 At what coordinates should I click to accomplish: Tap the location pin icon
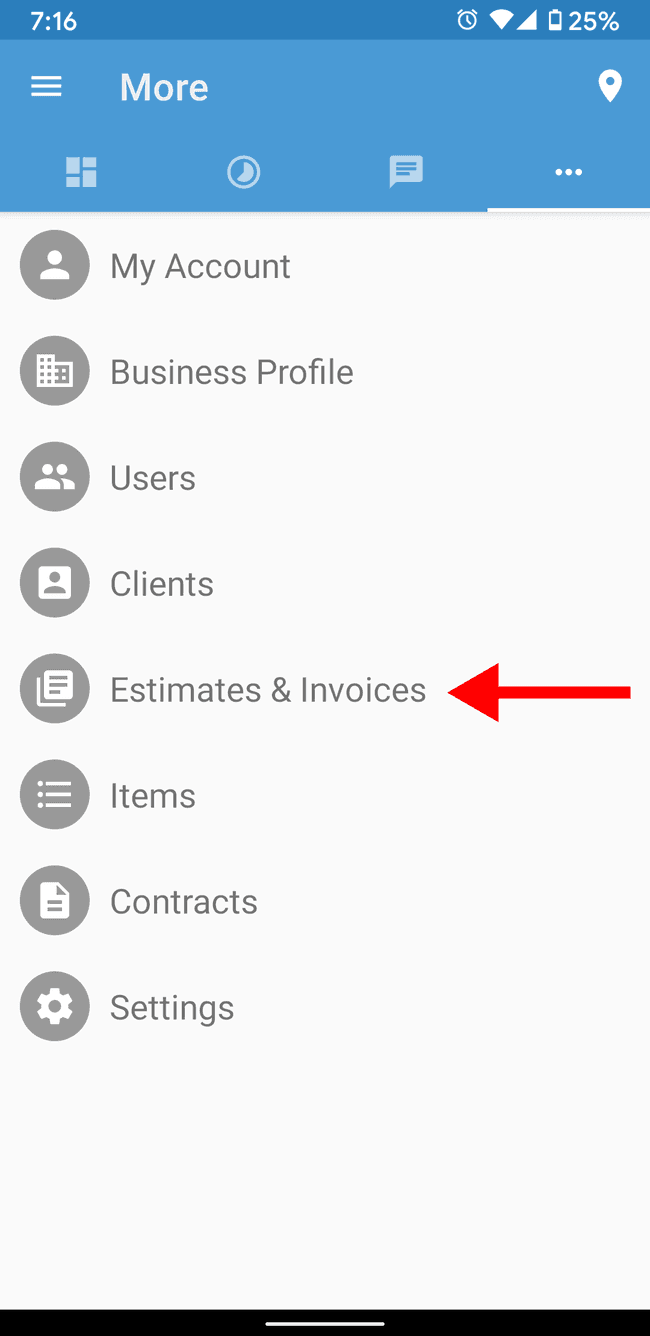click(609, 87)
